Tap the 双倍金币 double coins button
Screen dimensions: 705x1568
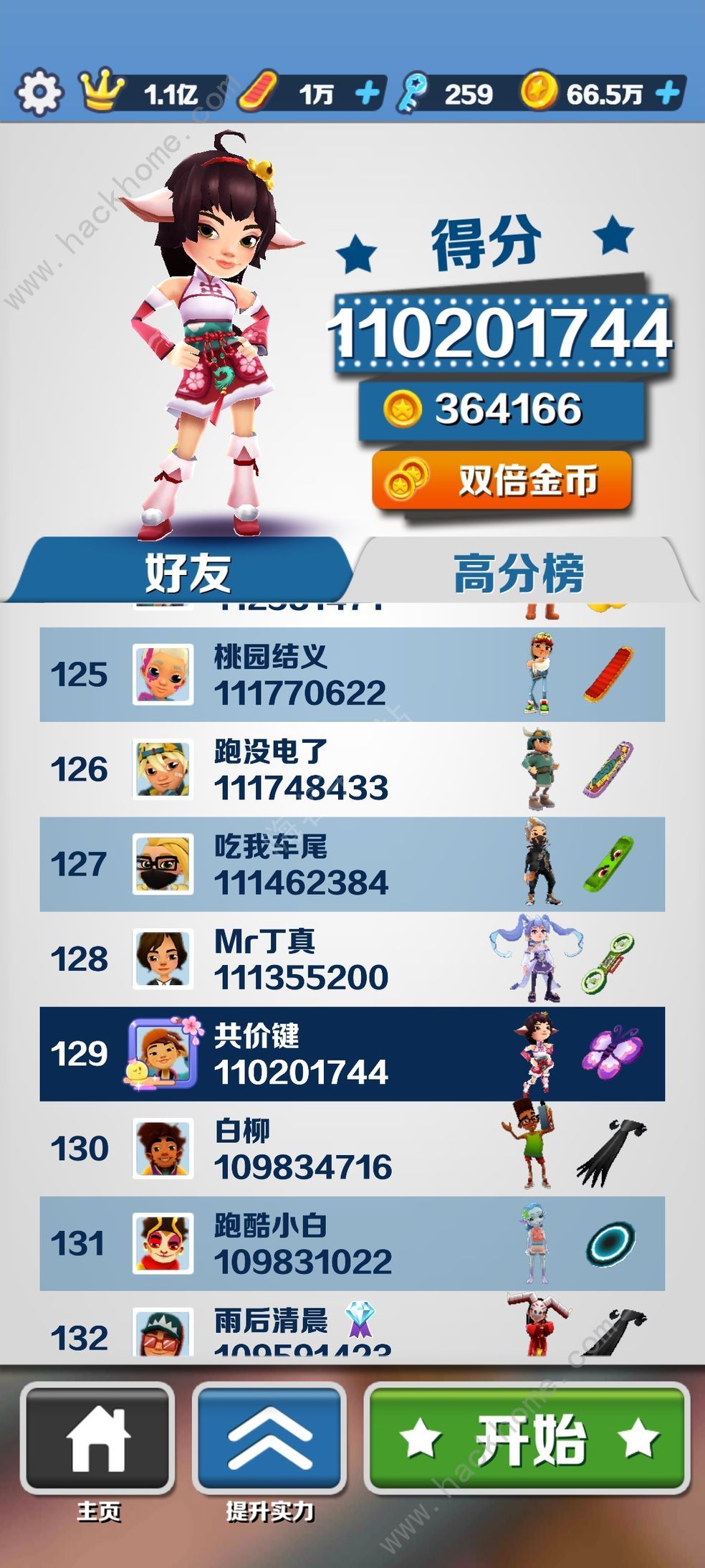click(502, 480)
